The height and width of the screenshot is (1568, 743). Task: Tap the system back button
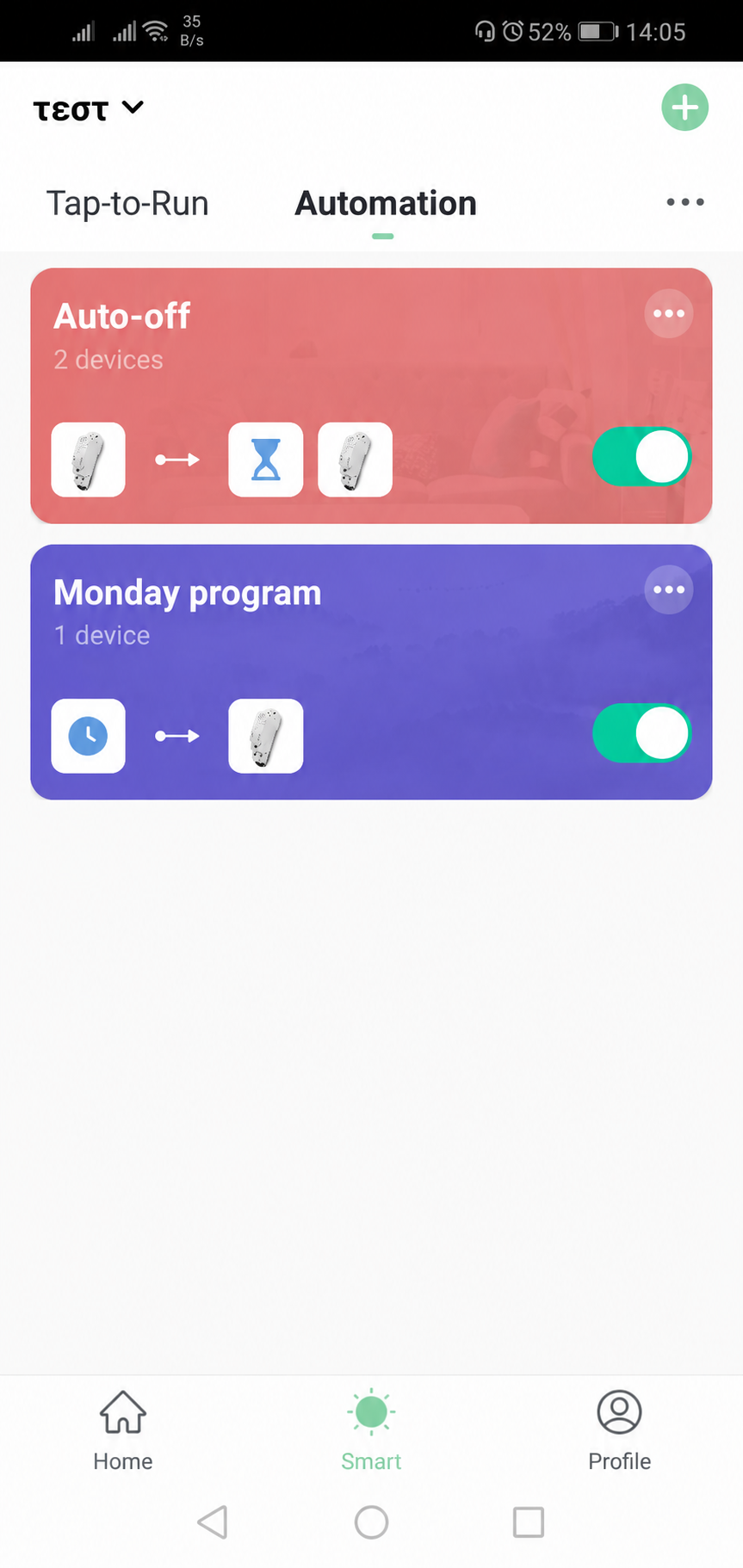[x=213, y=1522]
